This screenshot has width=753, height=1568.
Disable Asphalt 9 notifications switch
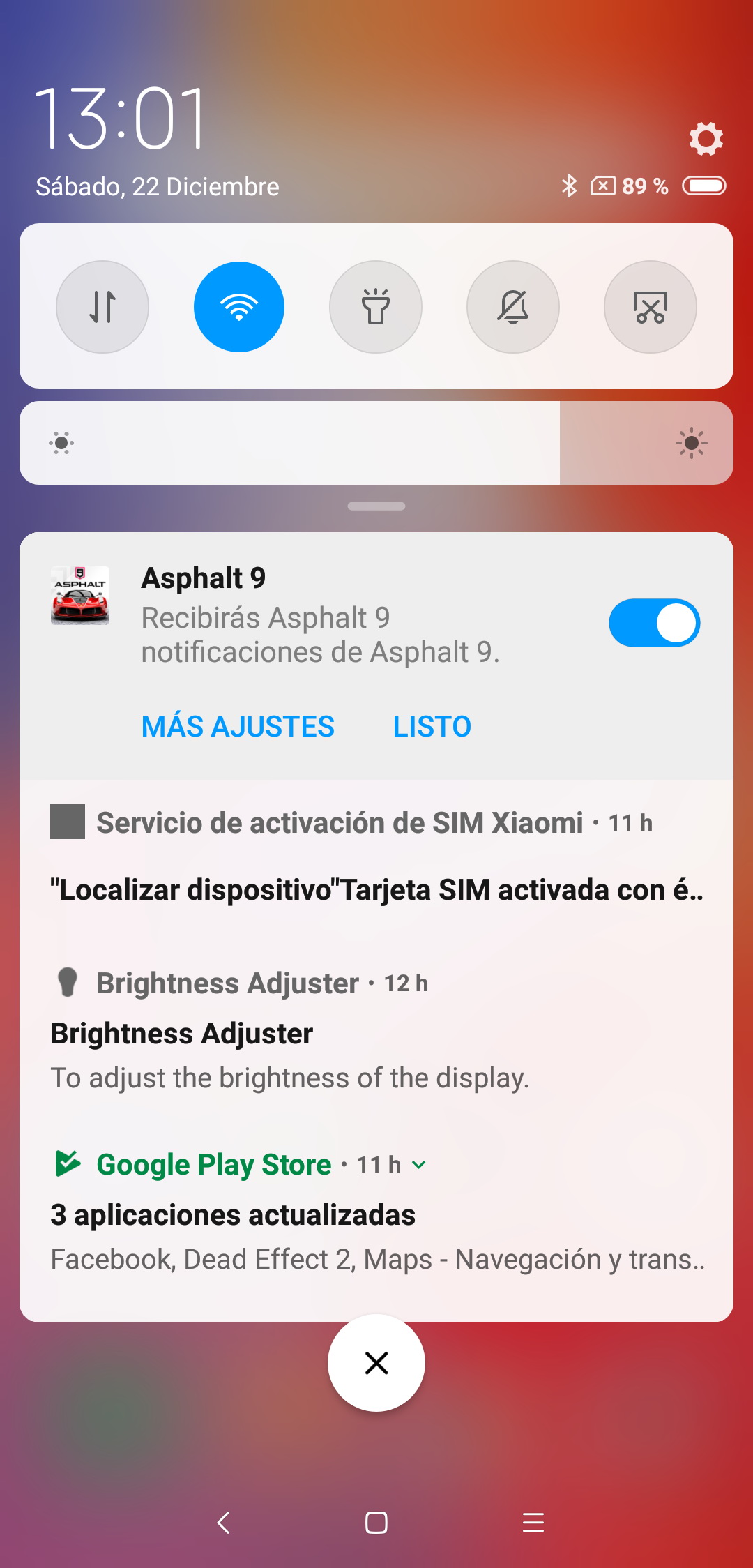(x=654, y=623)
